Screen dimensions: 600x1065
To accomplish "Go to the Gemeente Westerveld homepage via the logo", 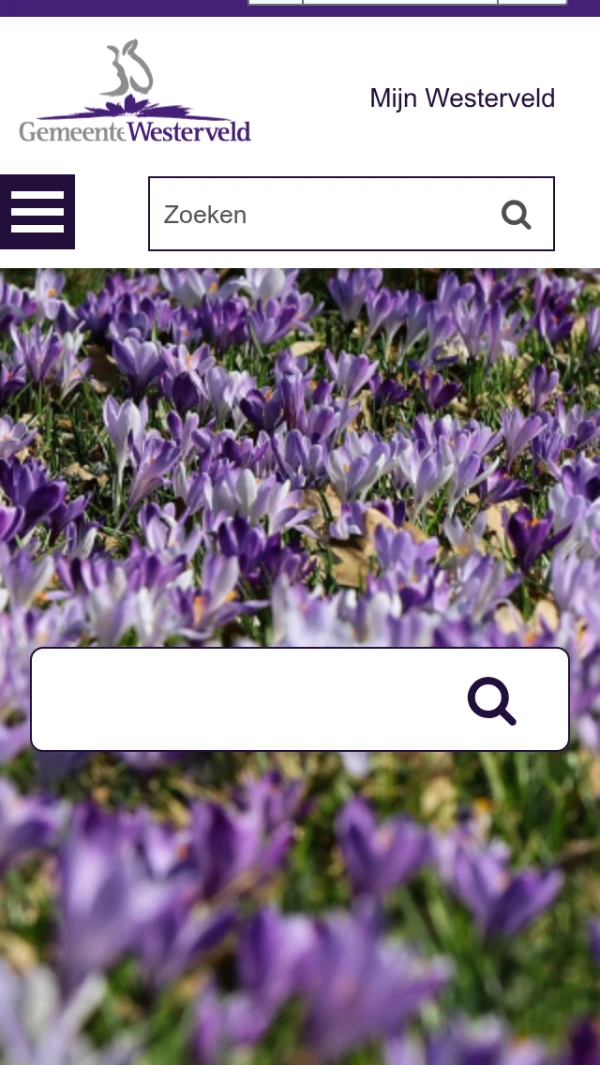I will pyautogui.click(x=135, y=92).
